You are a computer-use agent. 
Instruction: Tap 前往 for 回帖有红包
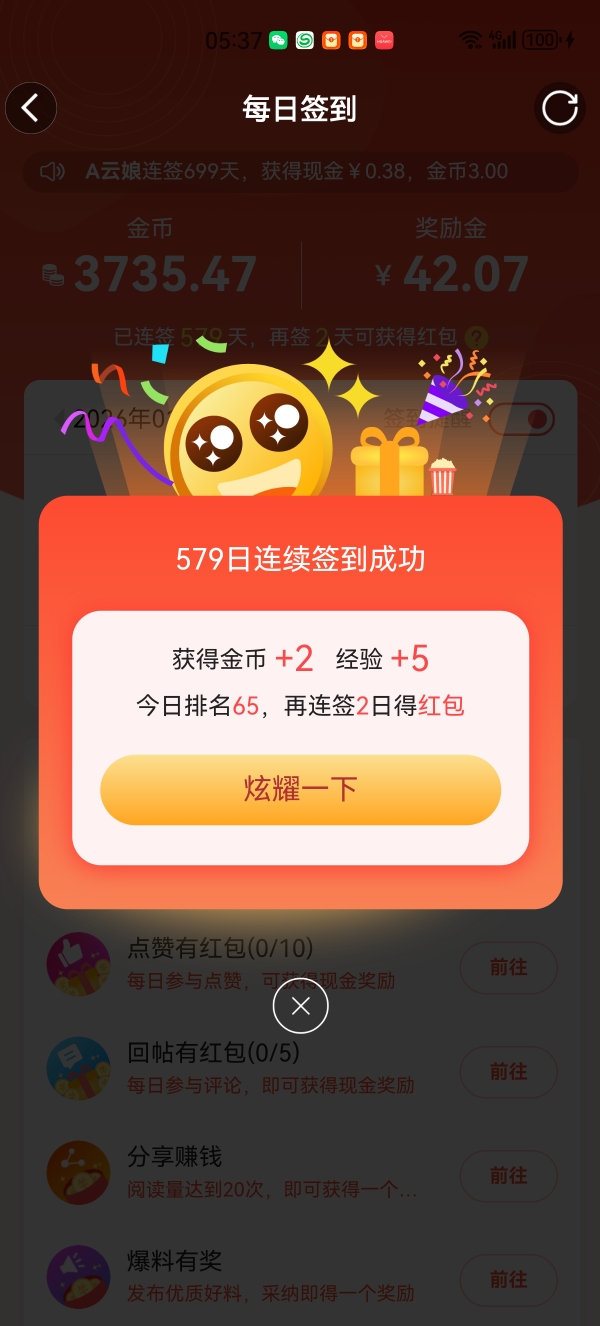(508, 1071)
